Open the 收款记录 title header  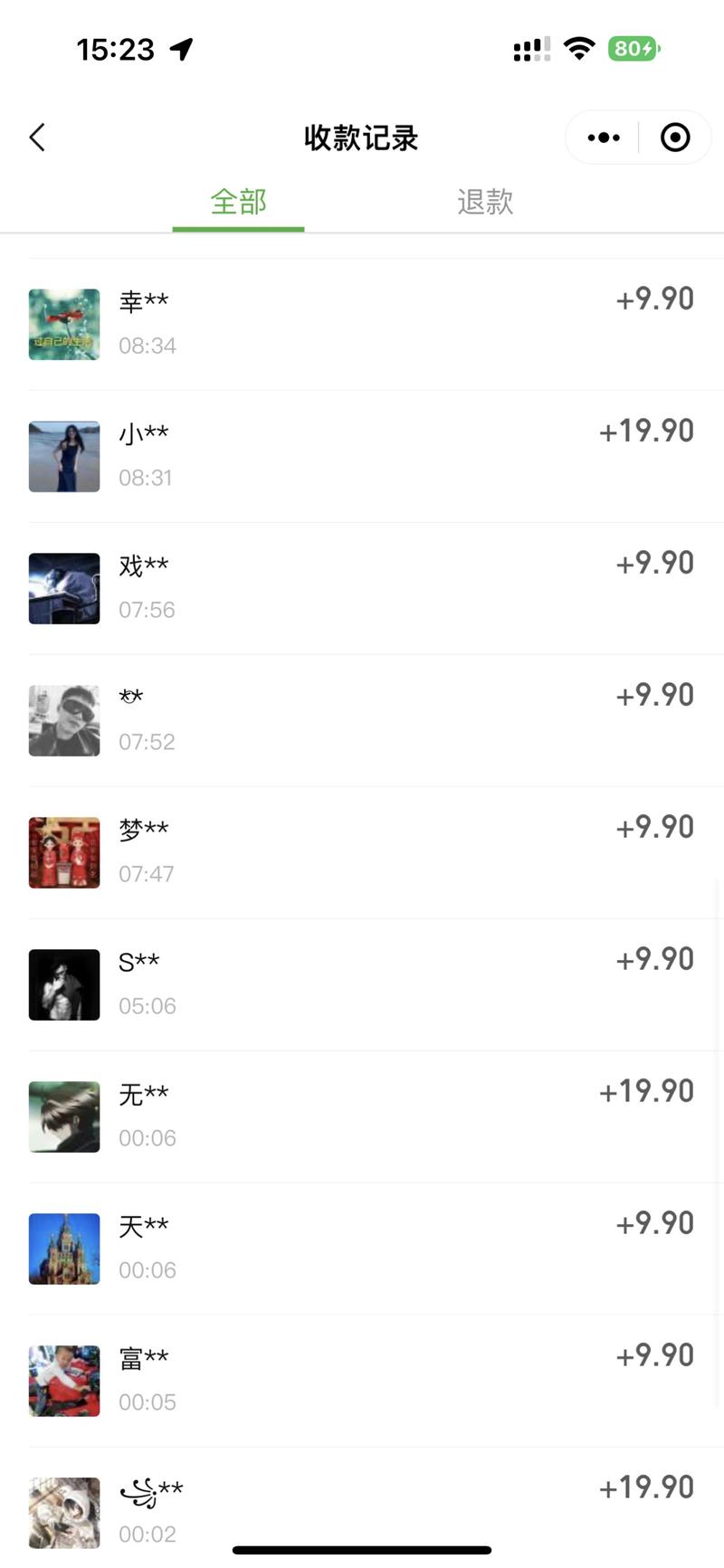click(362, 137)
